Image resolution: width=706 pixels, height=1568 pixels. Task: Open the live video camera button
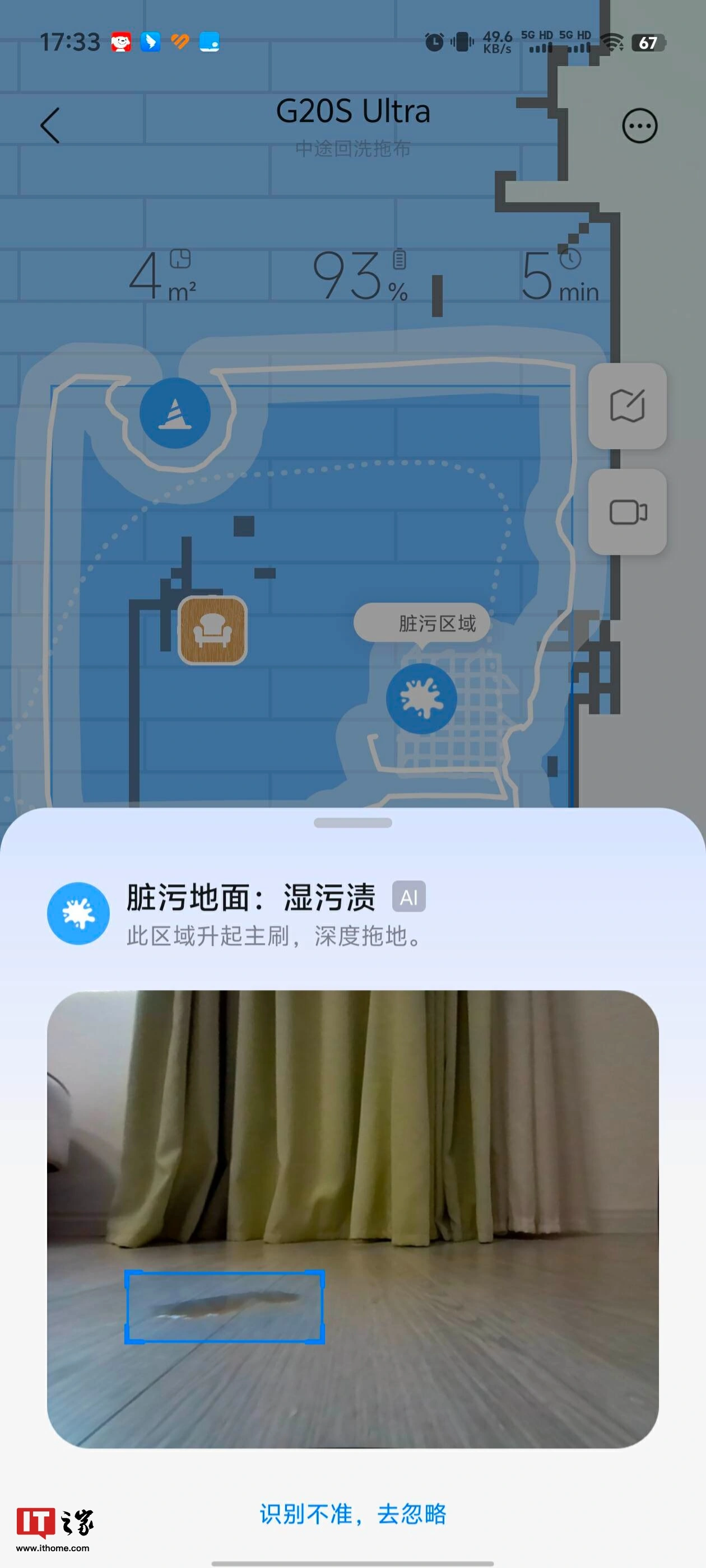pyautogui.click(x=627, y=512)
